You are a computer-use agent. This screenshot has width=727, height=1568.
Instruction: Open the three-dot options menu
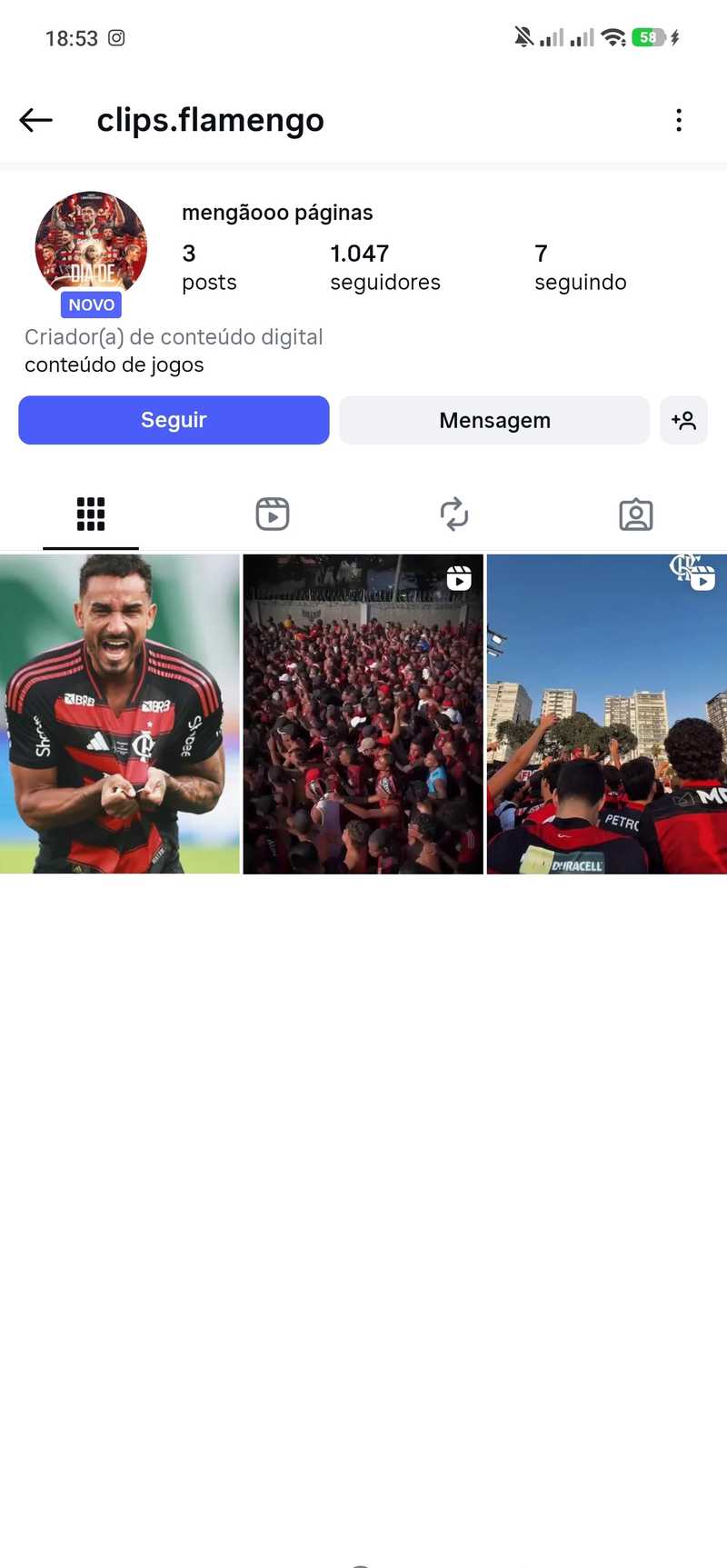(x=679, y=119)
